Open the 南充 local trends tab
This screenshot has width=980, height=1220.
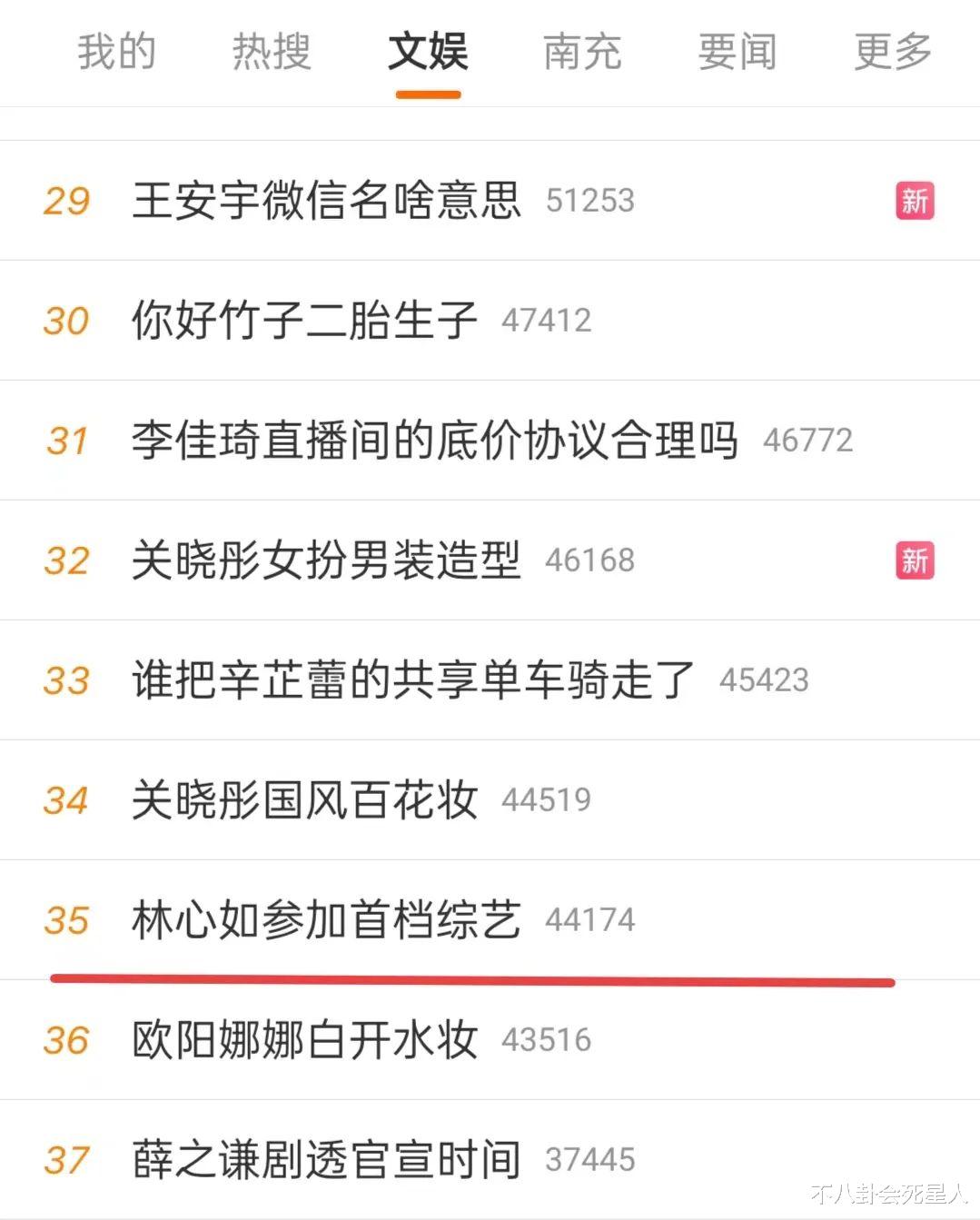pyautogui.click(x=582, y=52)
